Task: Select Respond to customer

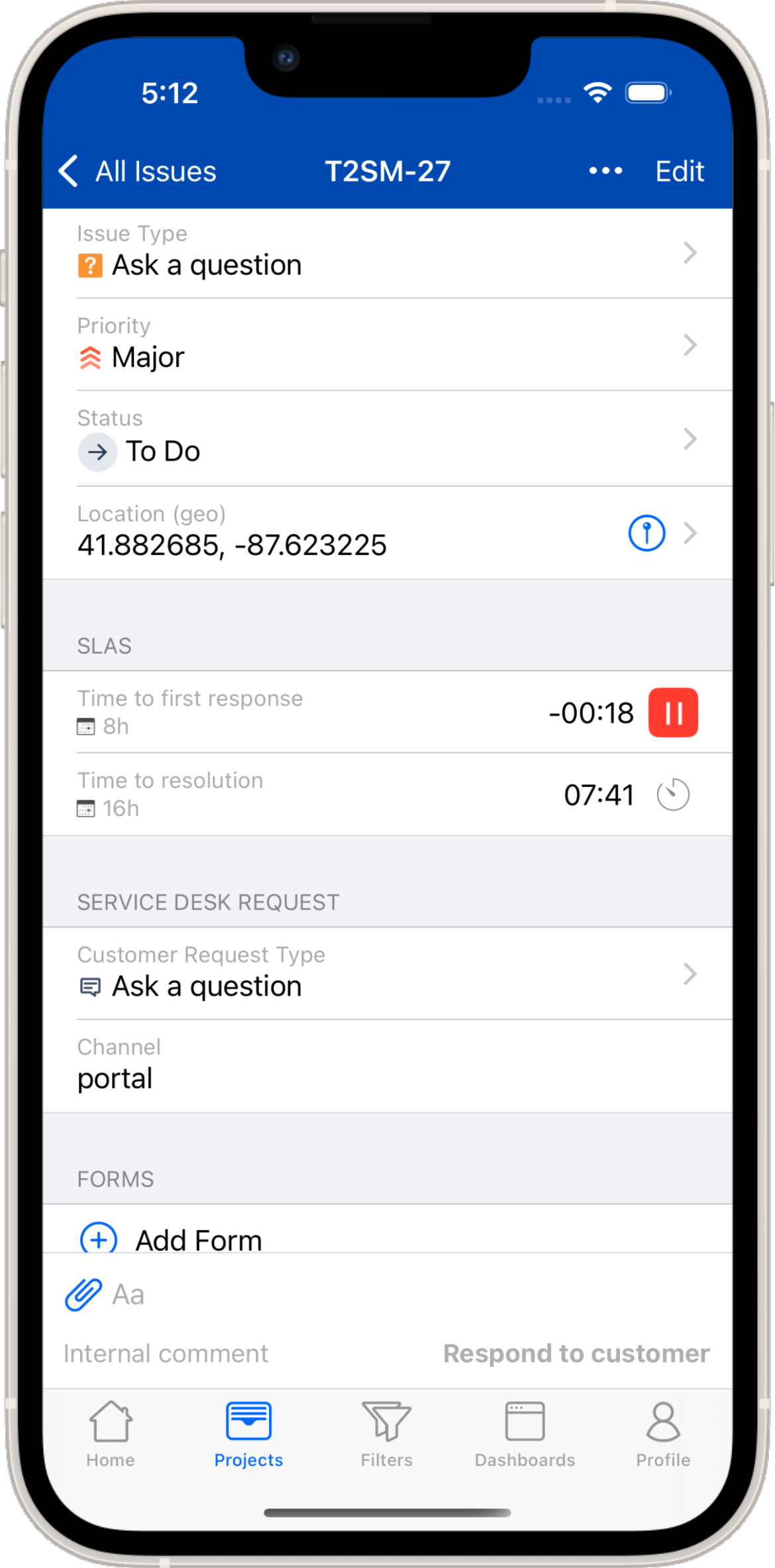Action: [x=576, y=1353]
